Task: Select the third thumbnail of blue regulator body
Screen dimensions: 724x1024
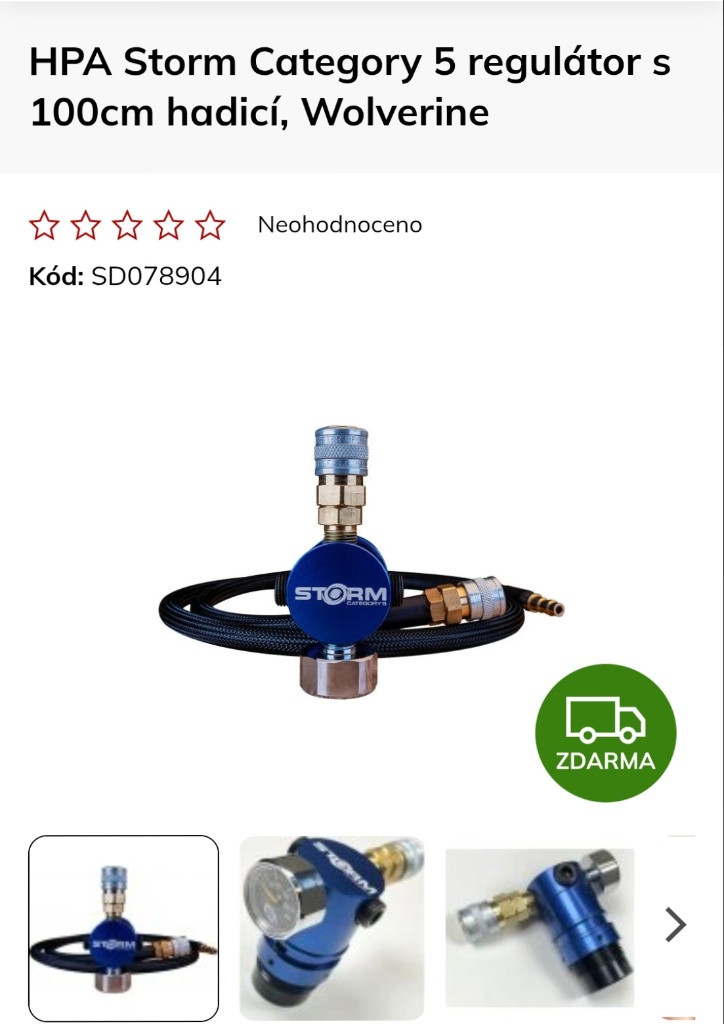Action: click(x=539, y=927)
